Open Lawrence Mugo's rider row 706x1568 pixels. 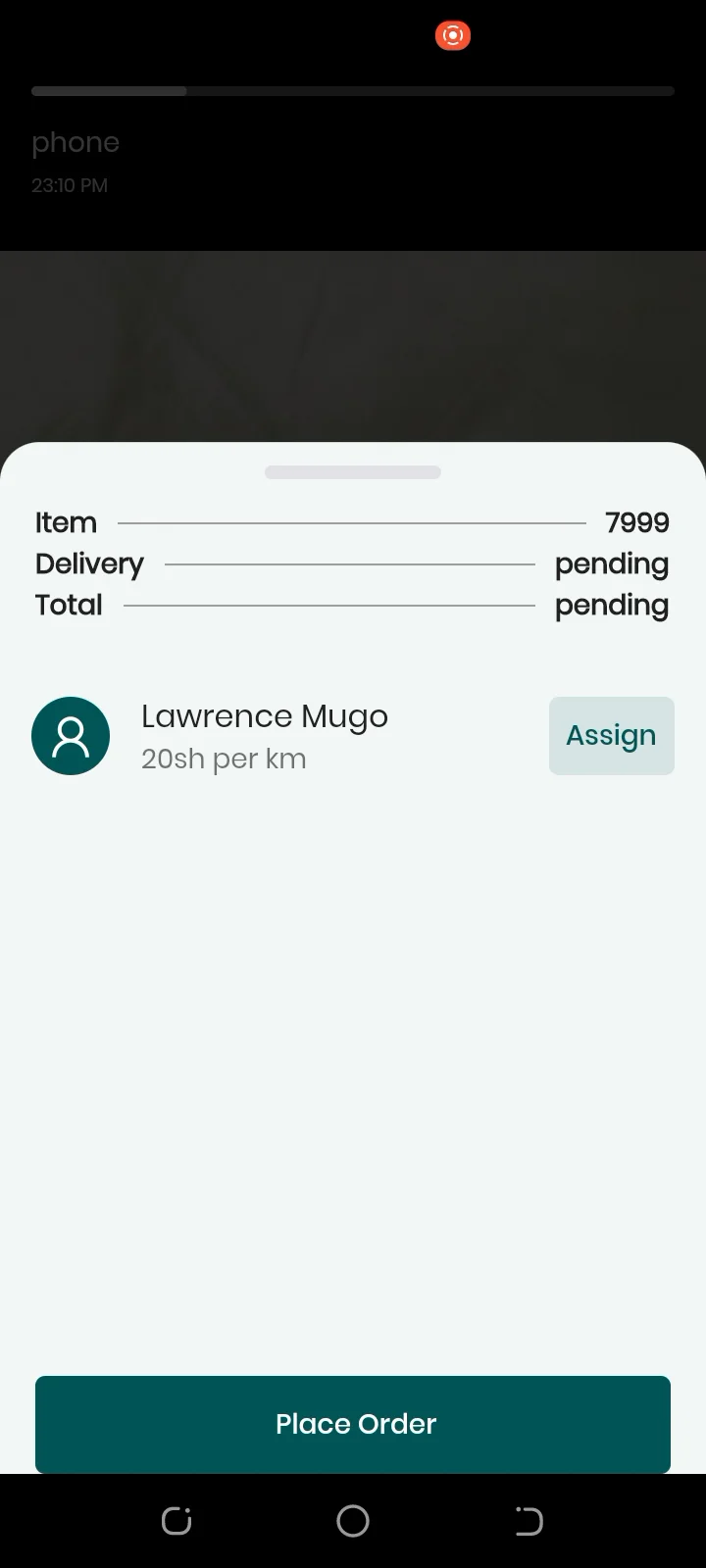pyautogui.click(x=353, y=736)
